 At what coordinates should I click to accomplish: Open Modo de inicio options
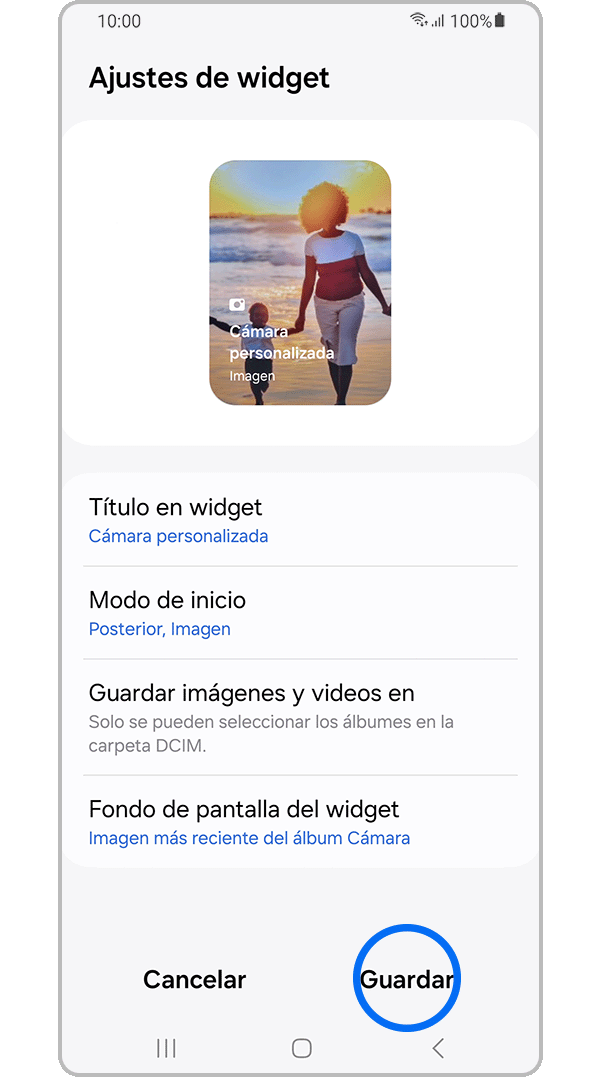tap(300, 613)
